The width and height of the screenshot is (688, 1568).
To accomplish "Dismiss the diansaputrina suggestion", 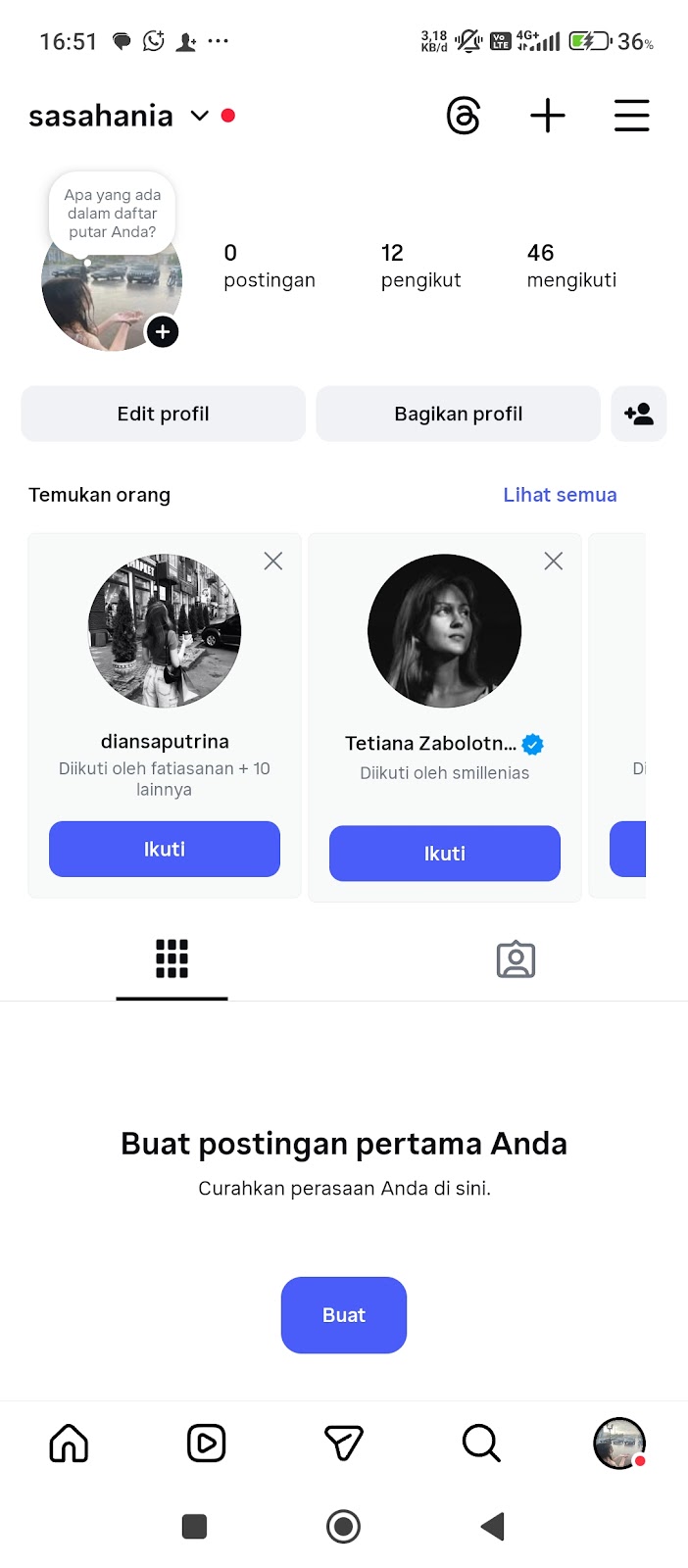I will [273, 561].
